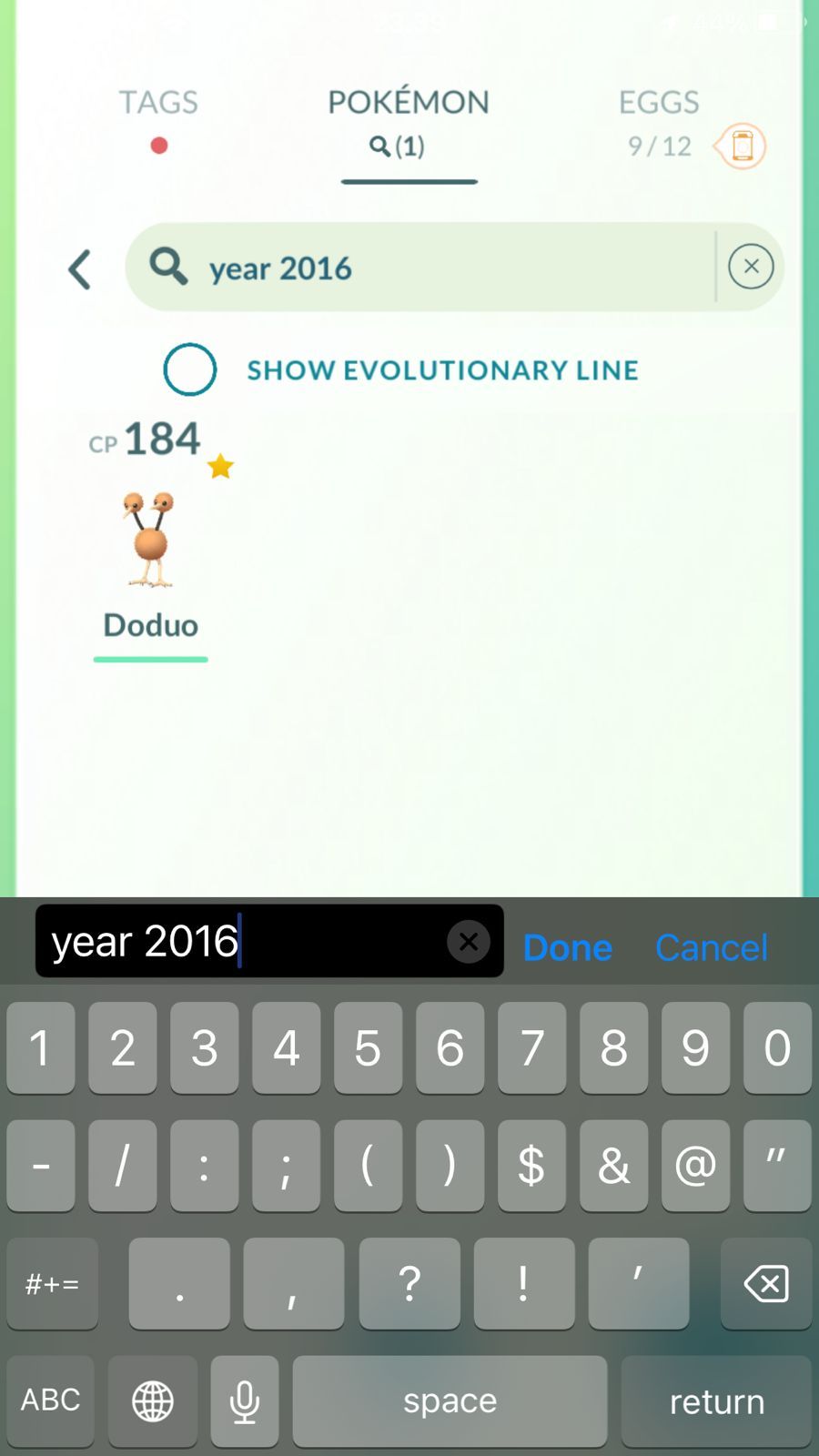819x1456 pixels.
Task: Open the egg incubator icon
Action: coord(741,146)
